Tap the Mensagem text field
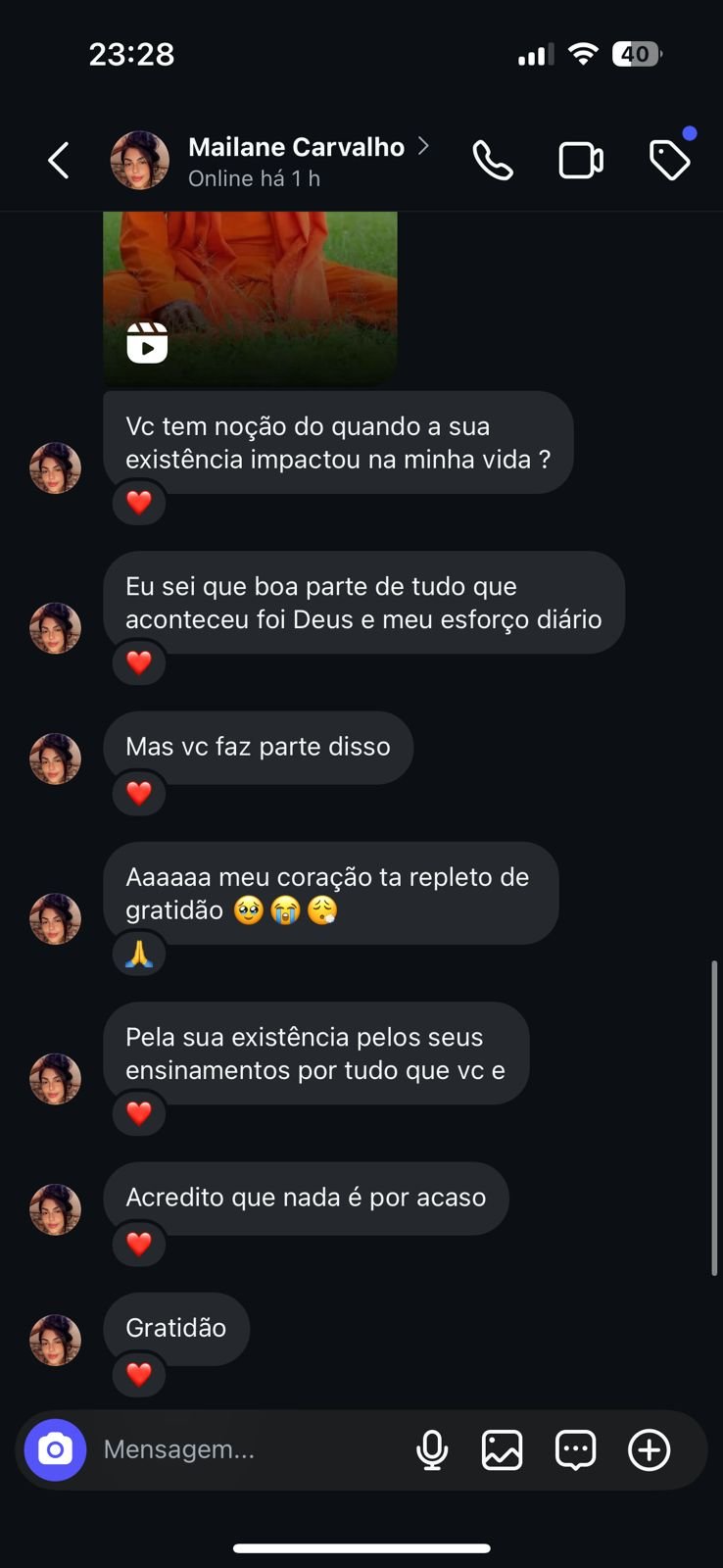Image resolution: width=723 pixels, height=1568 pixels. [x=245, y=1449]
